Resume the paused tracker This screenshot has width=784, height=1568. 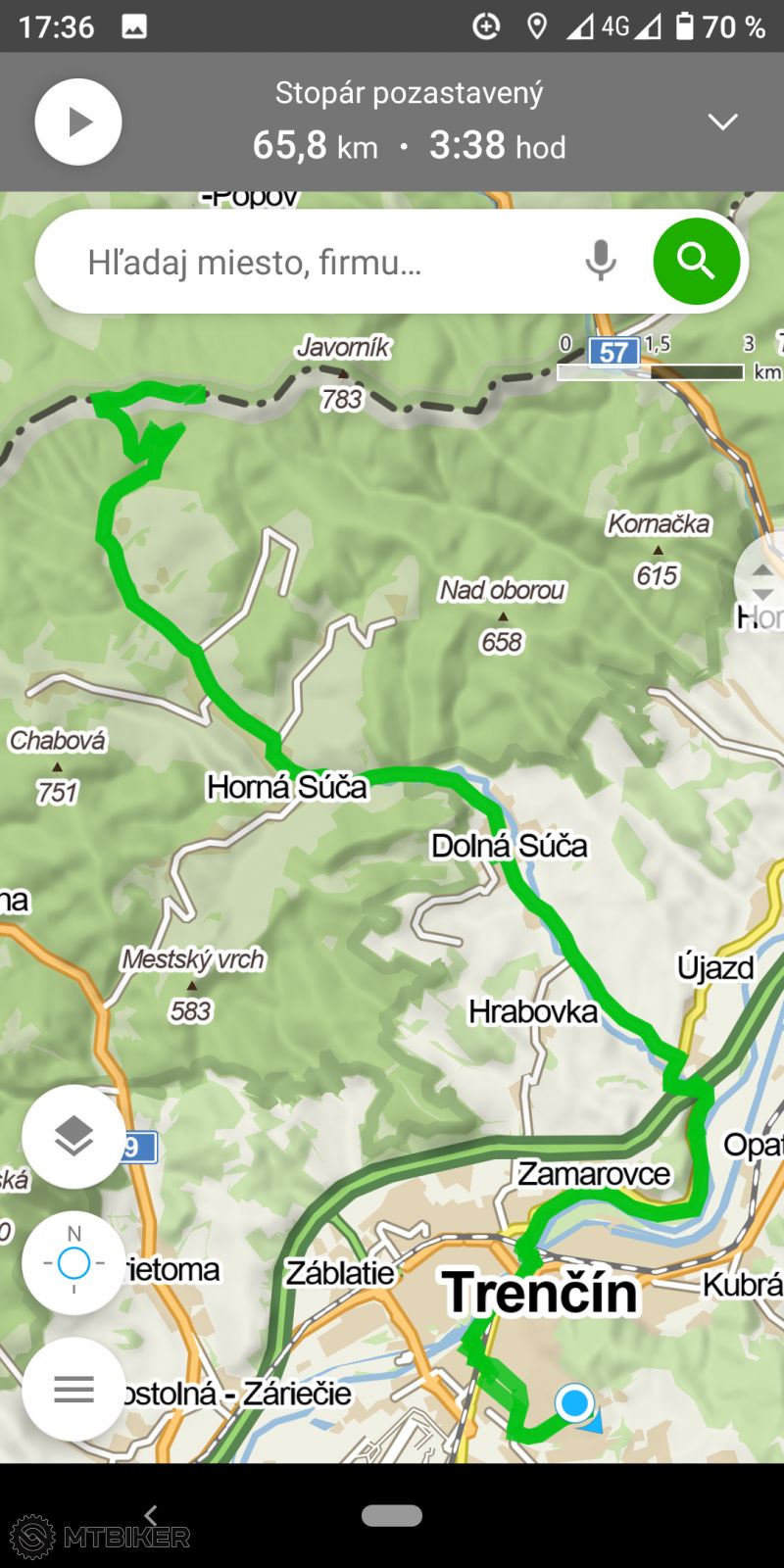78,122
